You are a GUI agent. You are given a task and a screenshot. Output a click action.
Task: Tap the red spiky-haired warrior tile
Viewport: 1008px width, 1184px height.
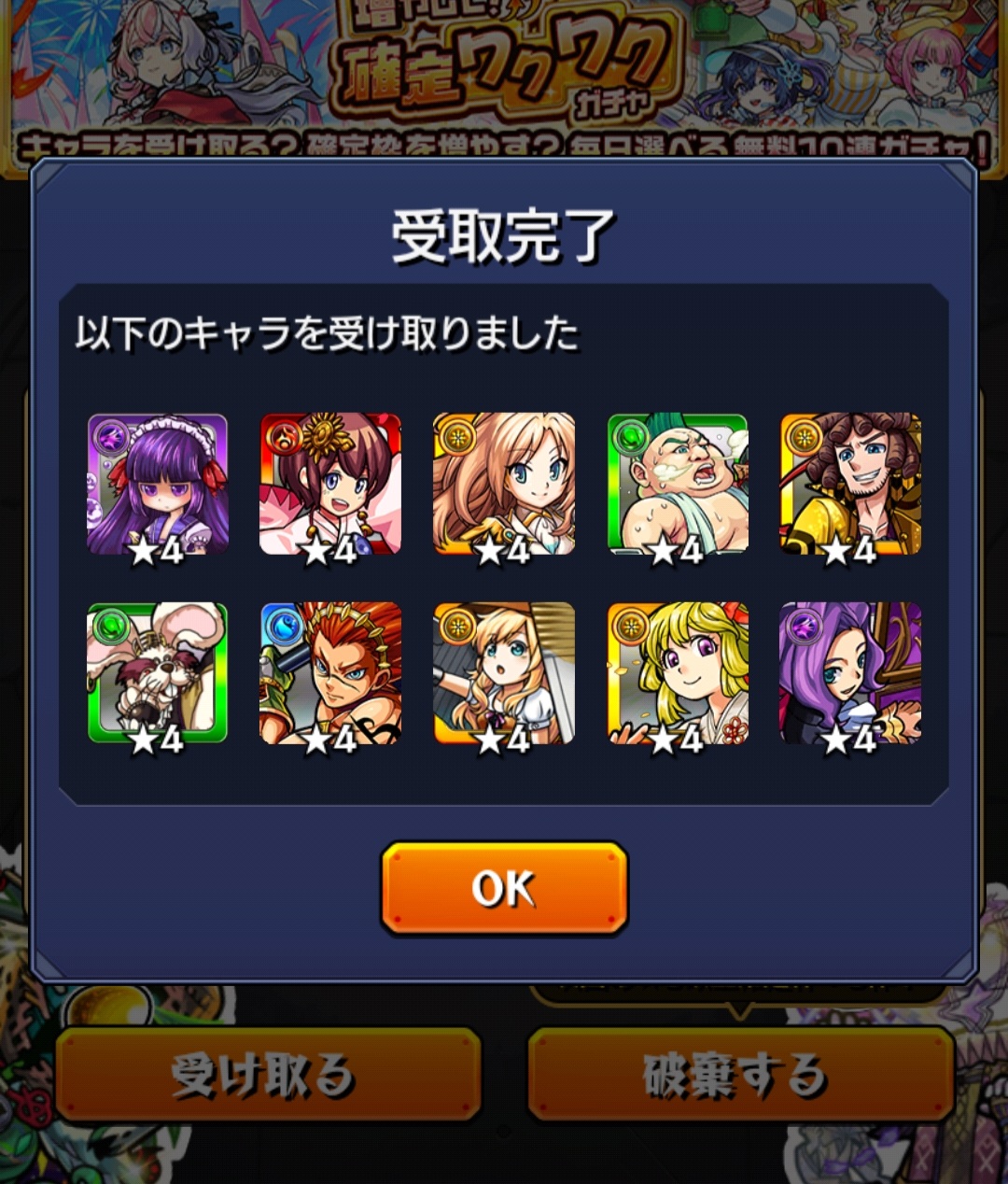pyautogui.click(x=330, y=674)
